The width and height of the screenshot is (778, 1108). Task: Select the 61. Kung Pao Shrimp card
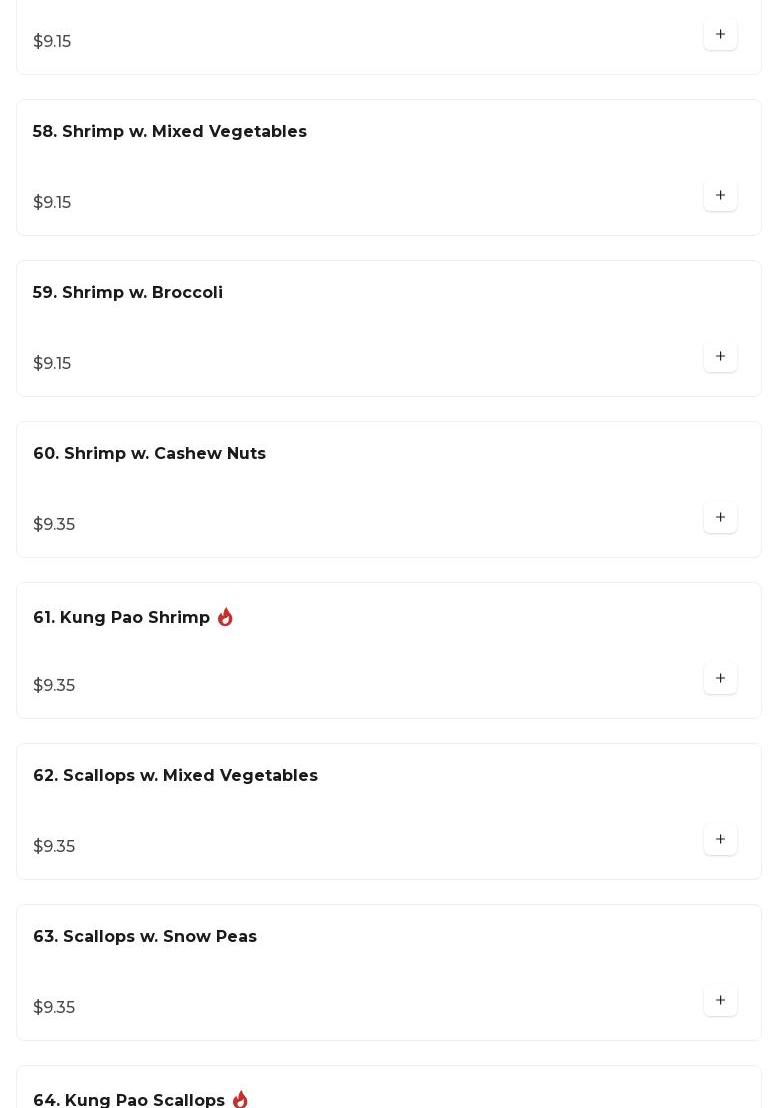click(122, 618)
